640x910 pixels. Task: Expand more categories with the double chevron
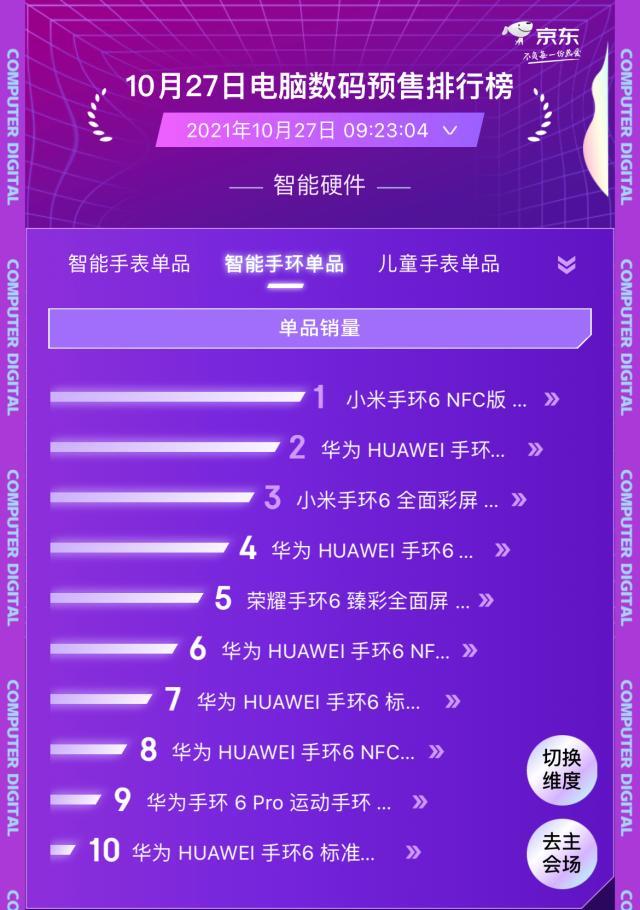[566, 265]
